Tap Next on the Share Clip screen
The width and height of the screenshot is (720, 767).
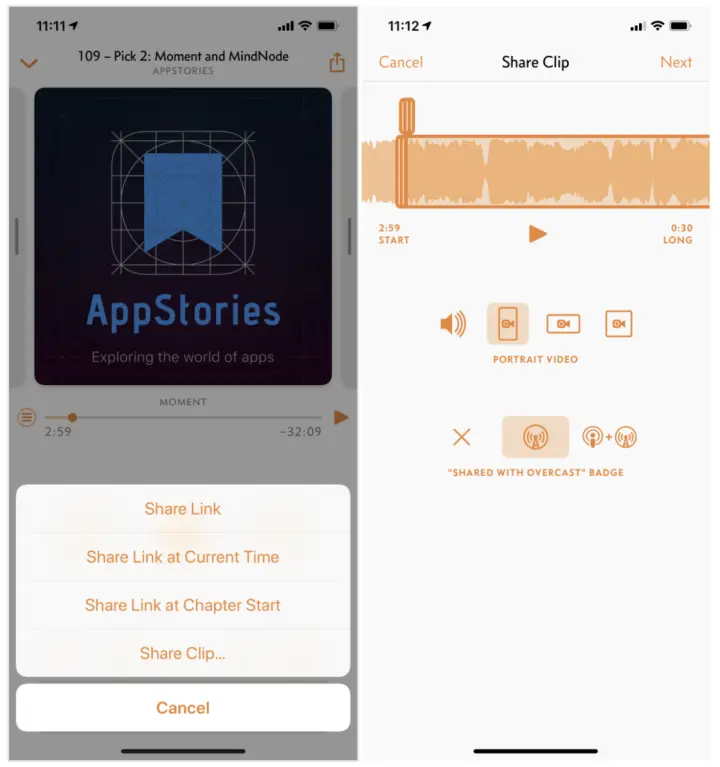(x=675, y=62)
